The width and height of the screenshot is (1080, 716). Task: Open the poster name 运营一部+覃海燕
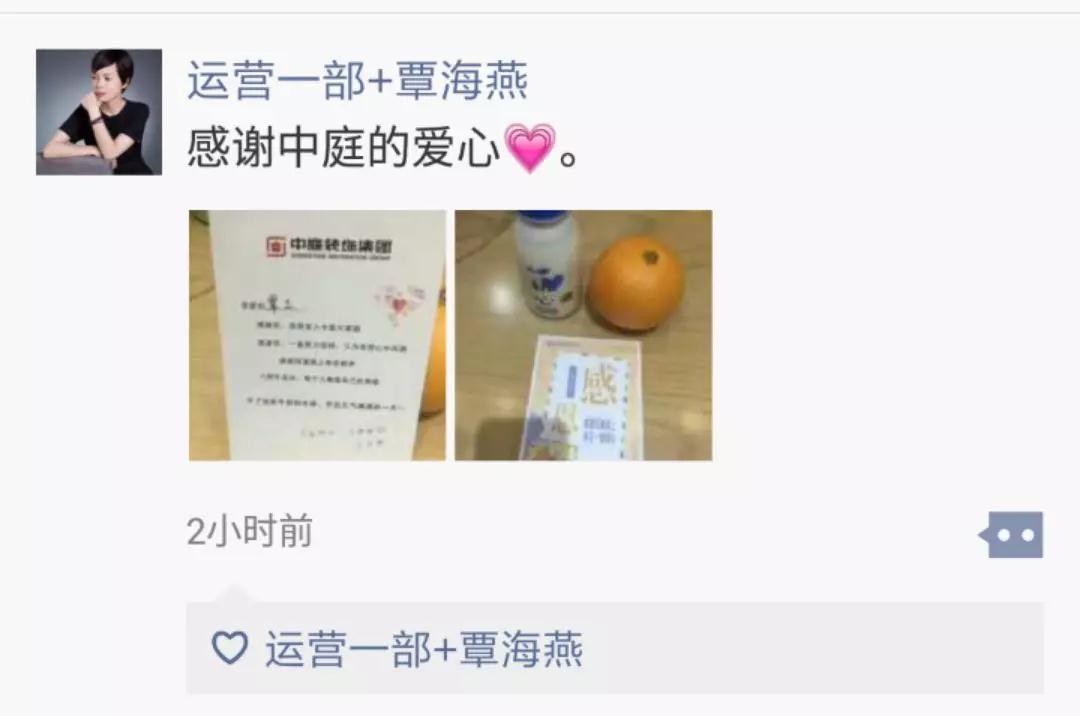(357, 82)
